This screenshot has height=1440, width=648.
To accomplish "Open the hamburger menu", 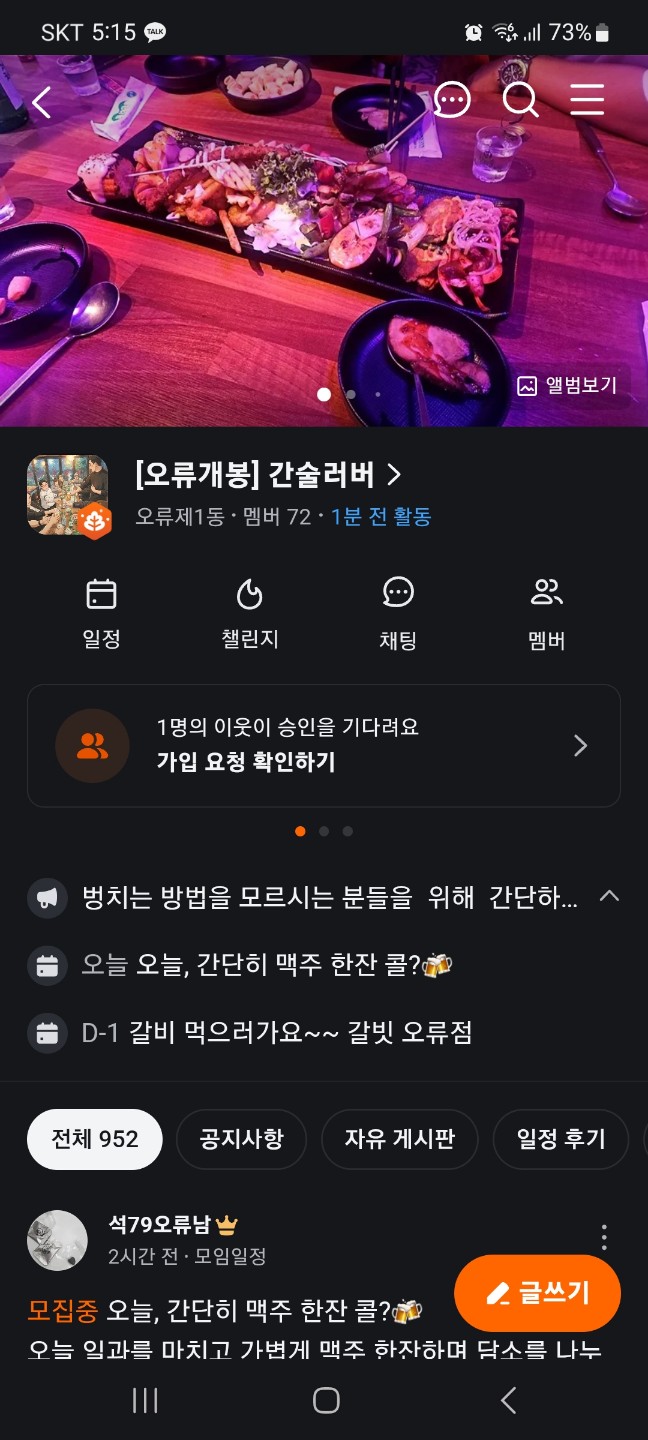I will click(x=587, y=100).
